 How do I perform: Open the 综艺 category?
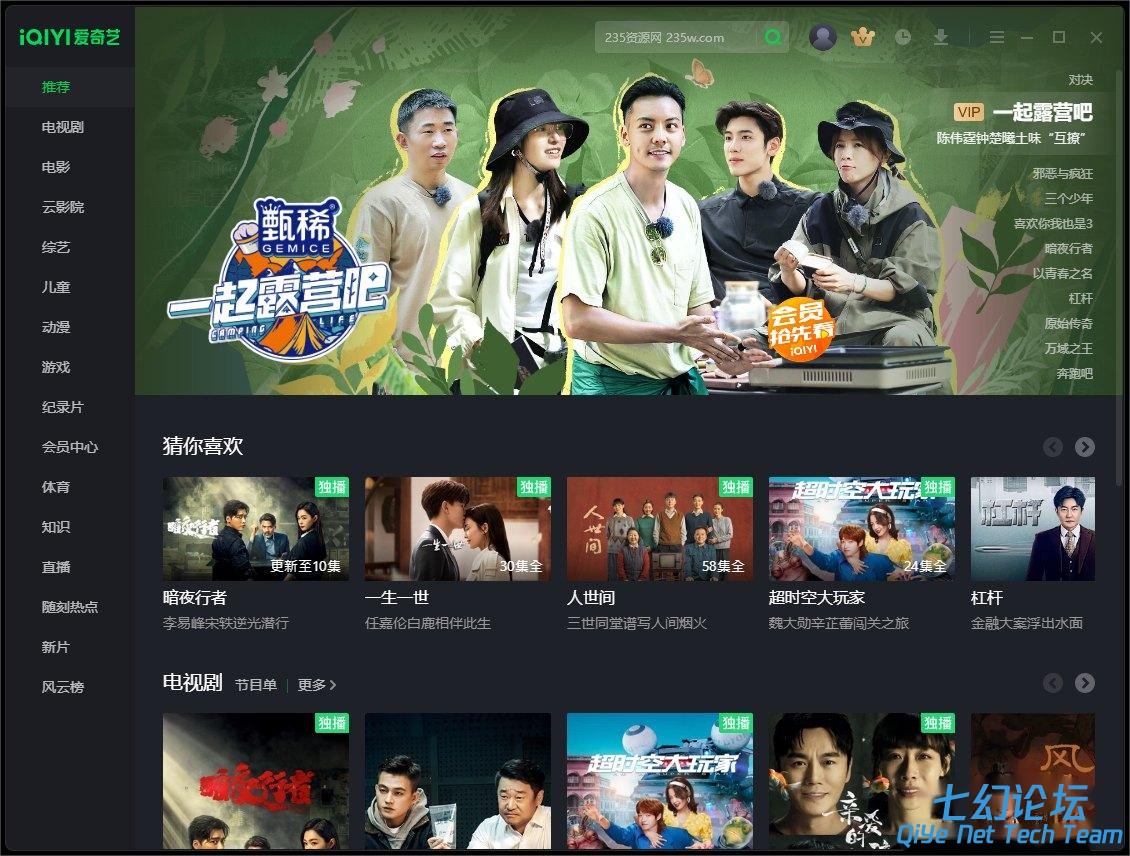(56, 247)
